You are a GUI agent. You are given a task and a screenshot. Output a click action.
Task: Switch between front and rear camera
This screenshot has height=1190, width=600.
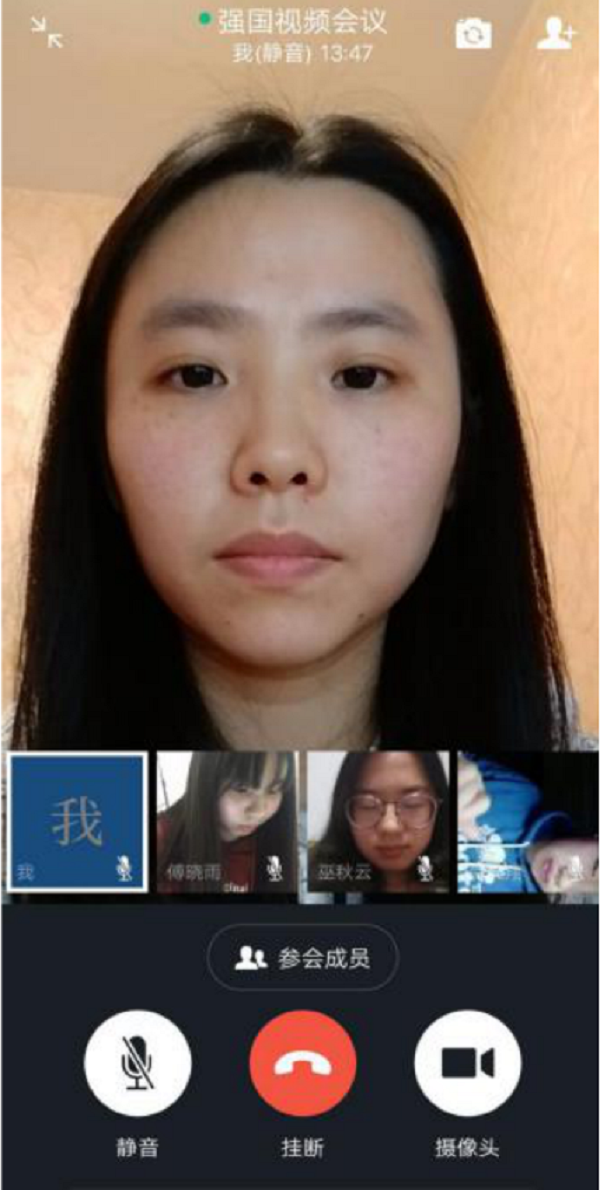click(x=473, y=35)
